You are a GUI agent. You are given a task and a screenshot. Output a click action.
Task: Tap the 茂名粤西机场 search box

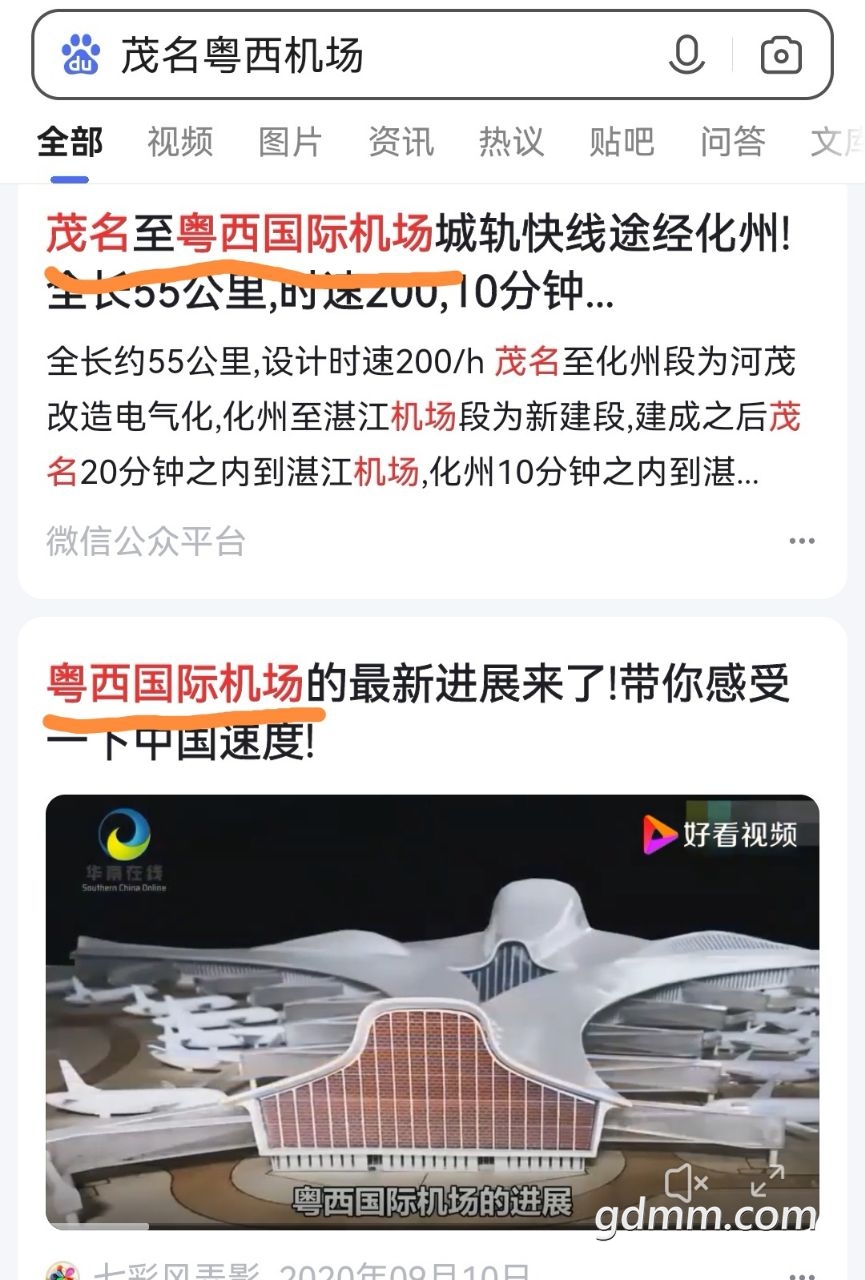point(380,56)
